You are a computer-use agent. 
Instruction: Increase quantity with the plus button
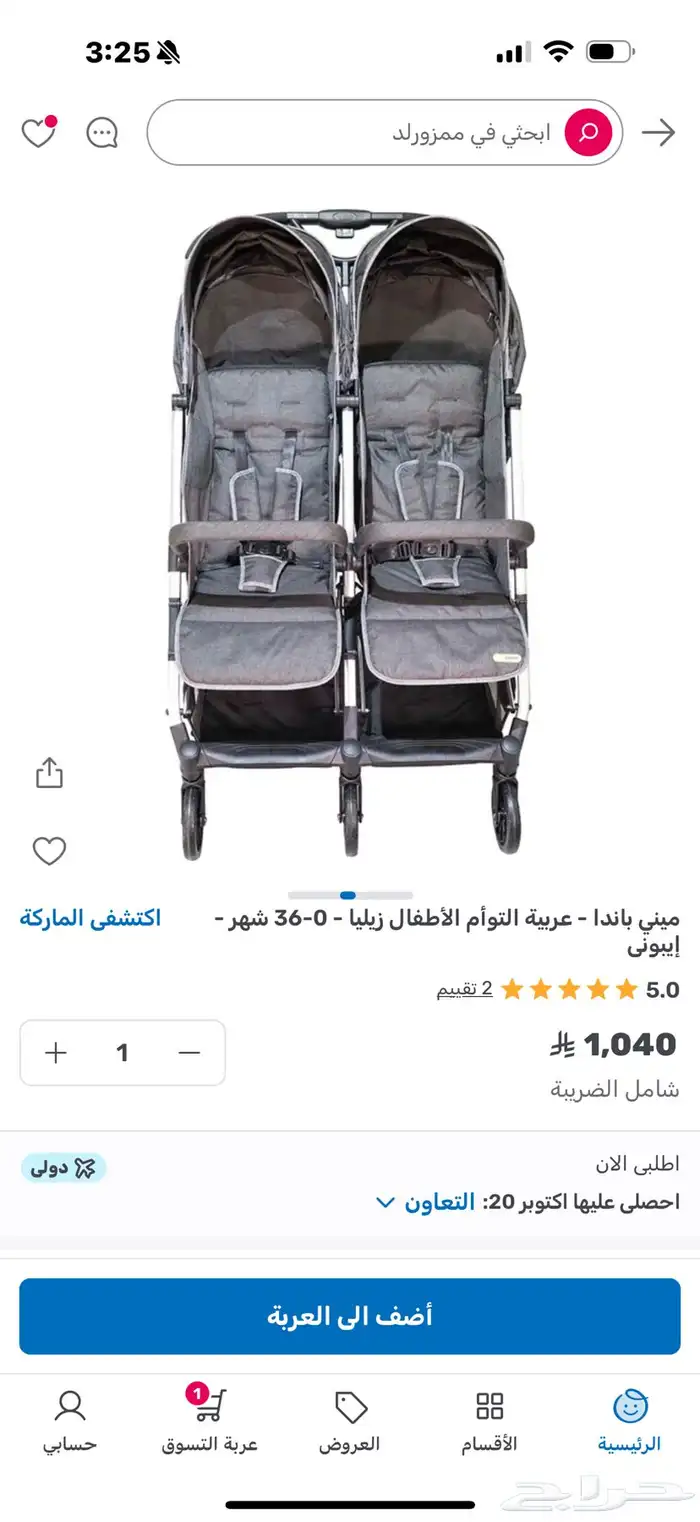pos(56,1053)
